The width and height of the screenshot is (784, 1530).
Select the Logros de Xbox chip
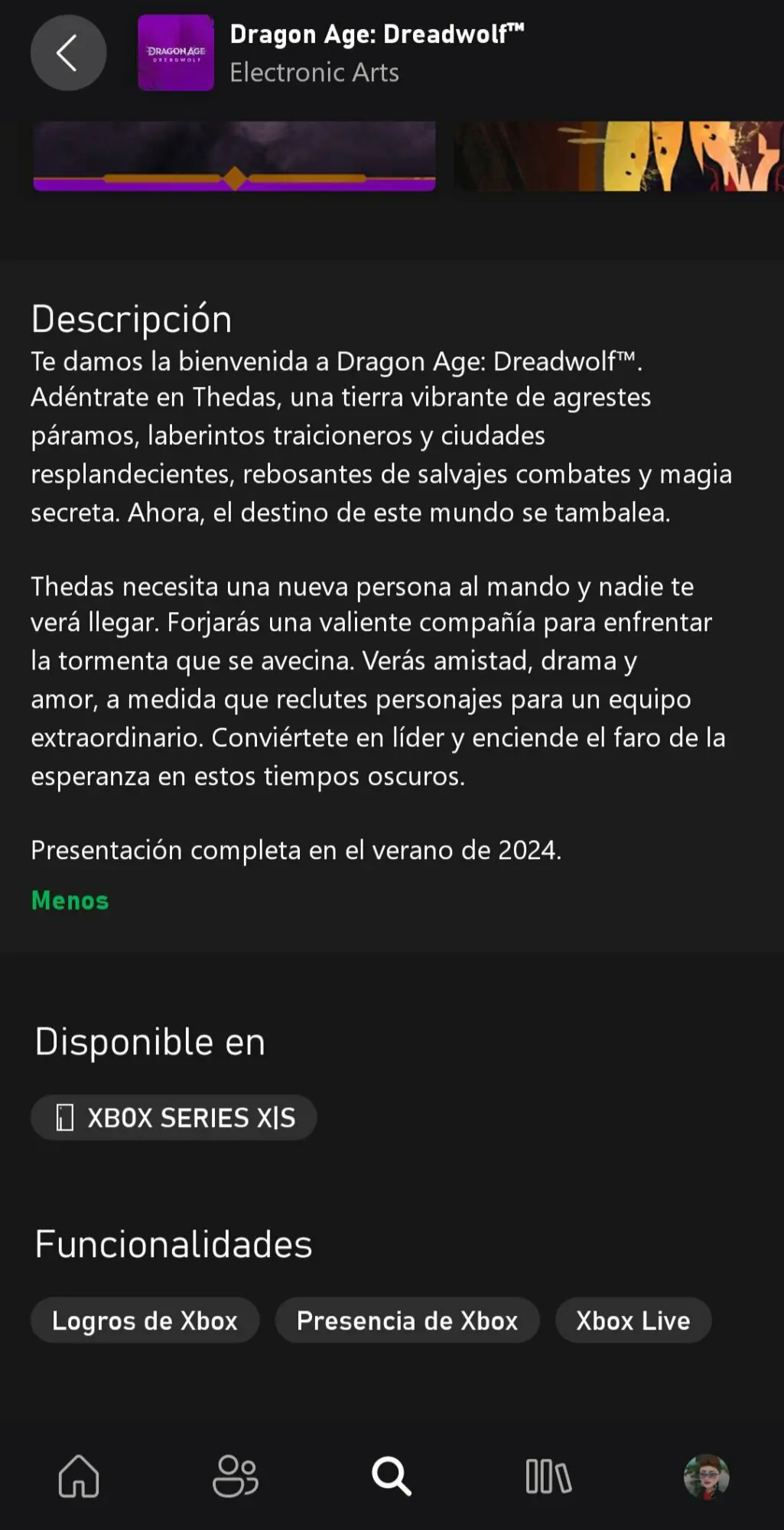145,1320
